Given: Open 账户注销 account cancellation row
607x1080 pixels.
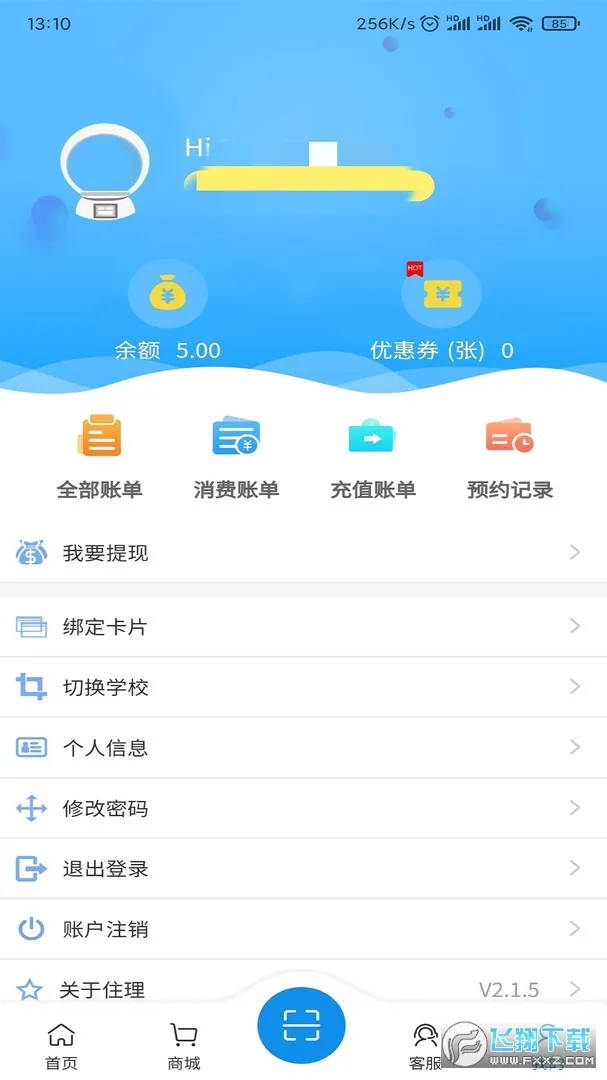Looking at the screenshot, I should (x=303, y=929).
